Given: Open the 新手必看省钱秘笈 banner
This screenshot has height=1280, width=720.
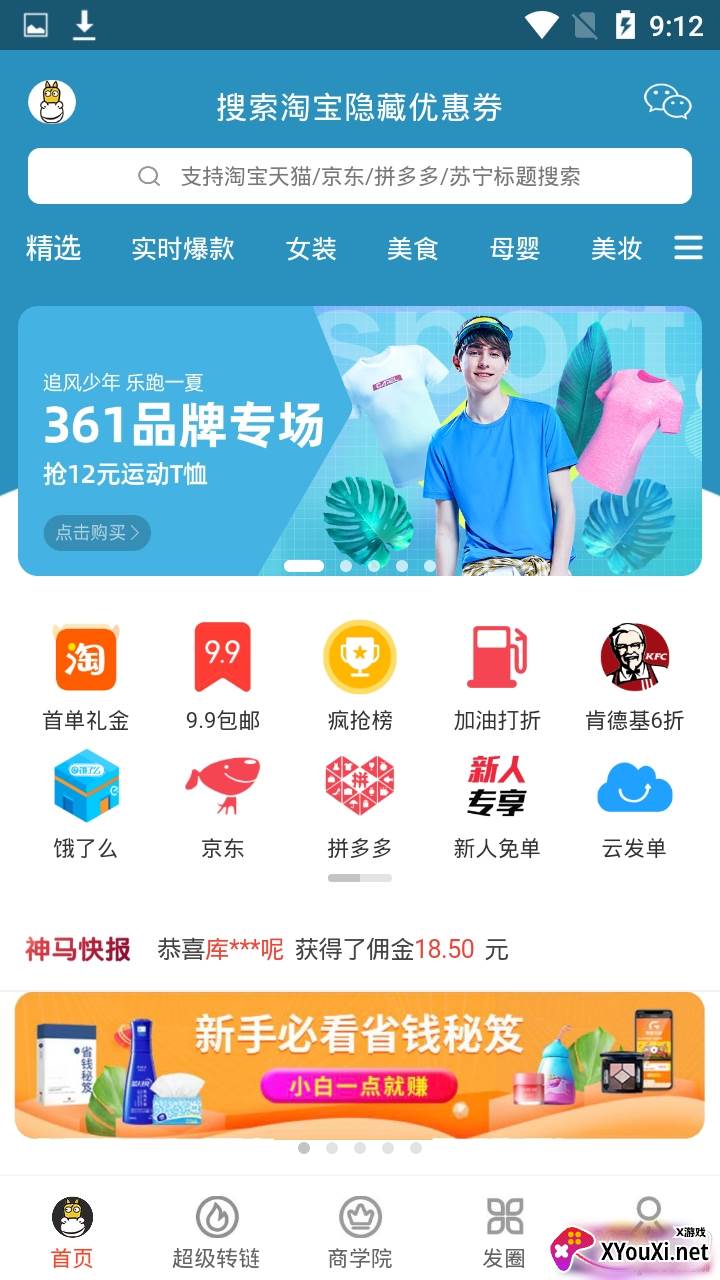Looking at the screenshot, I should 360,1065.
